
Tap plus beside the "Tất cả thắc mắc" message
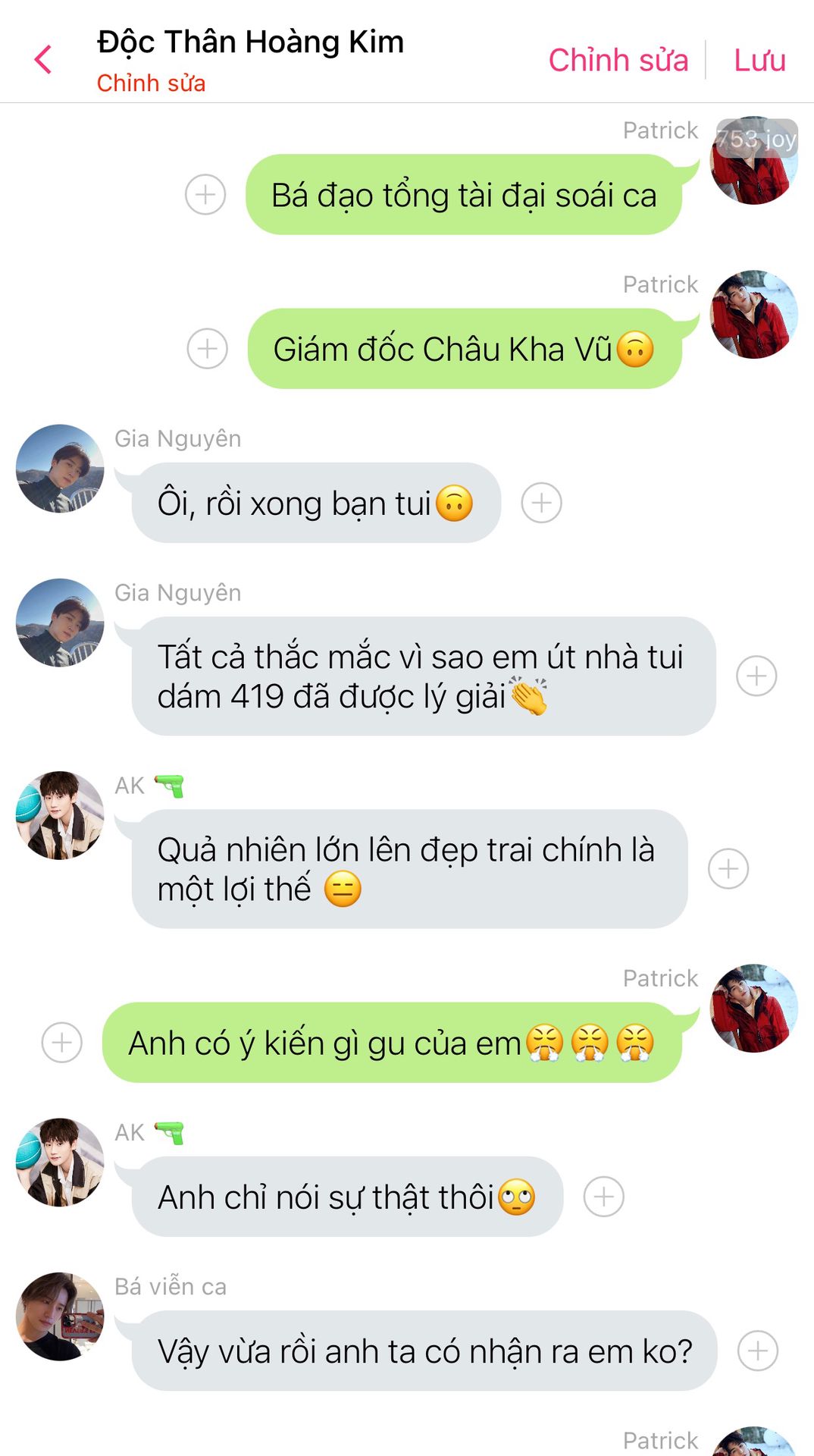click(756, 676)
